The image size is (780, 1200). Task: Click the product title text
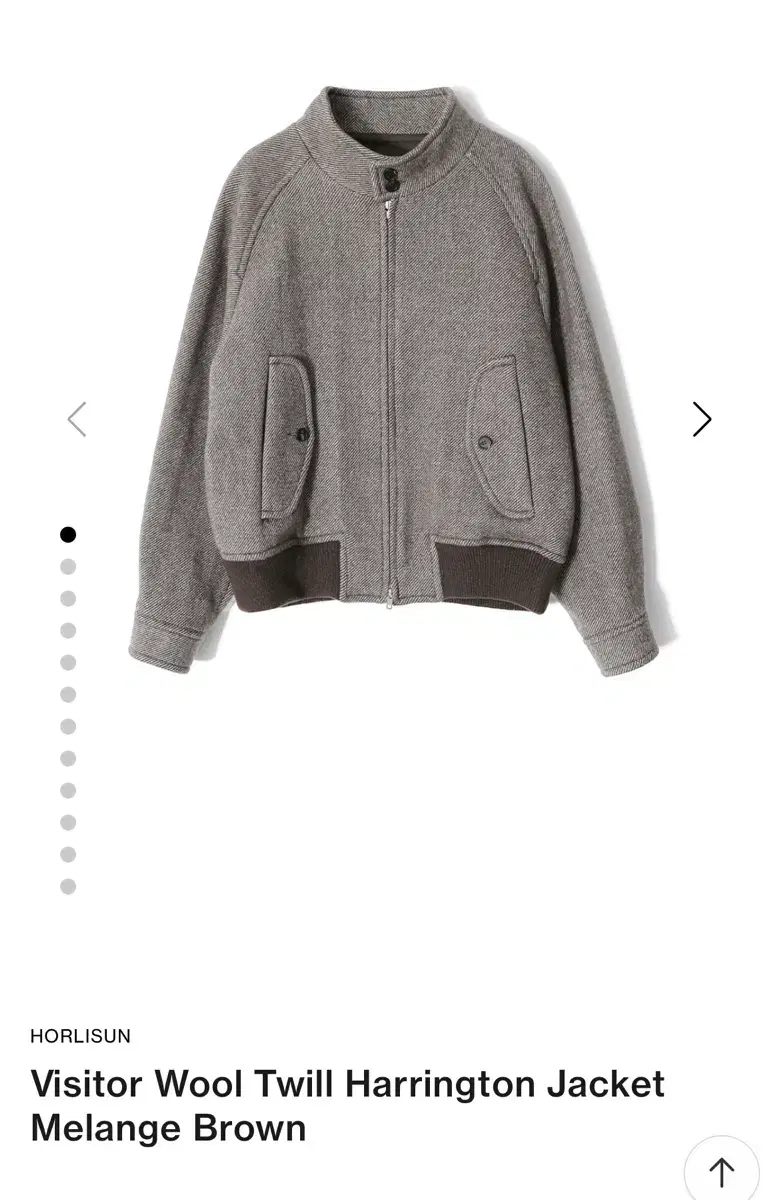click(345, 1083)
